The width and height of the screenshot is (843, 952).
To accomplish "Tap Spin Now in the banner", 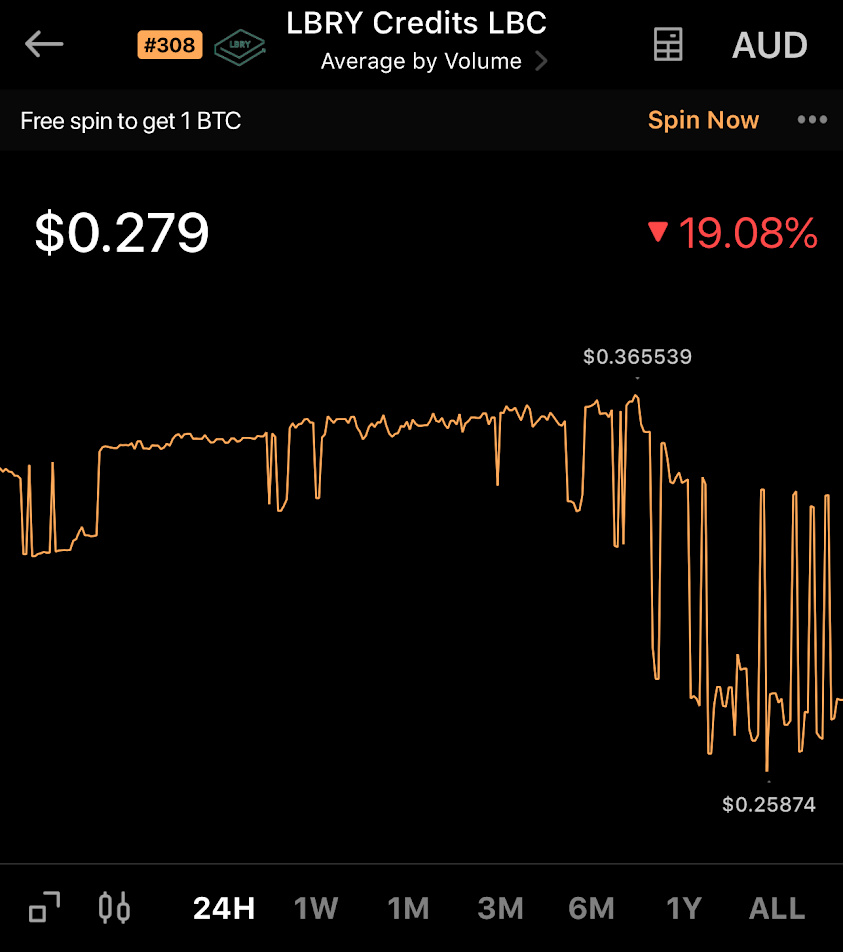I will point(703,120).
